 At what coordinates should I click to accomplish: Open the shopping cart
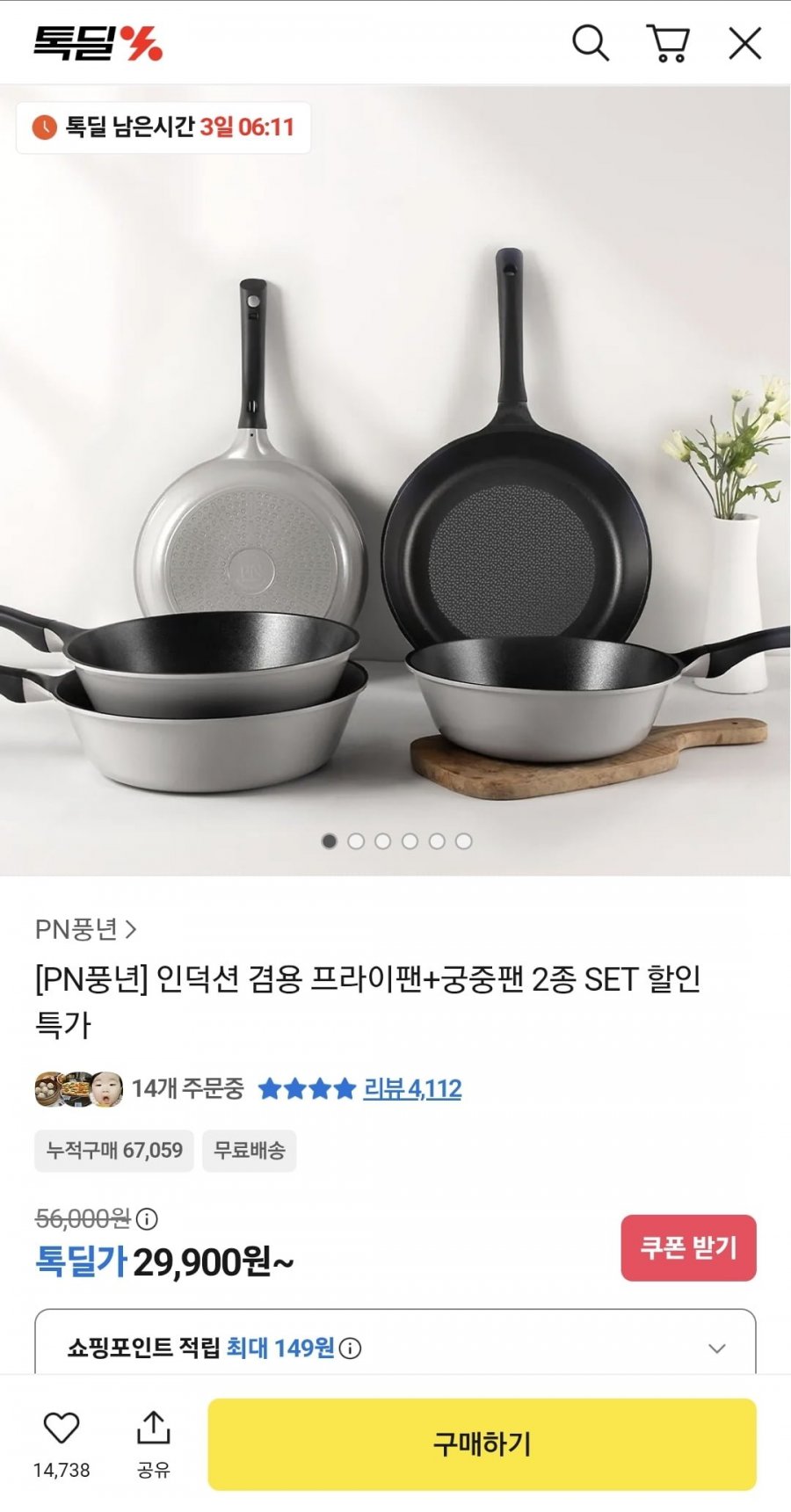coord(668,43)
